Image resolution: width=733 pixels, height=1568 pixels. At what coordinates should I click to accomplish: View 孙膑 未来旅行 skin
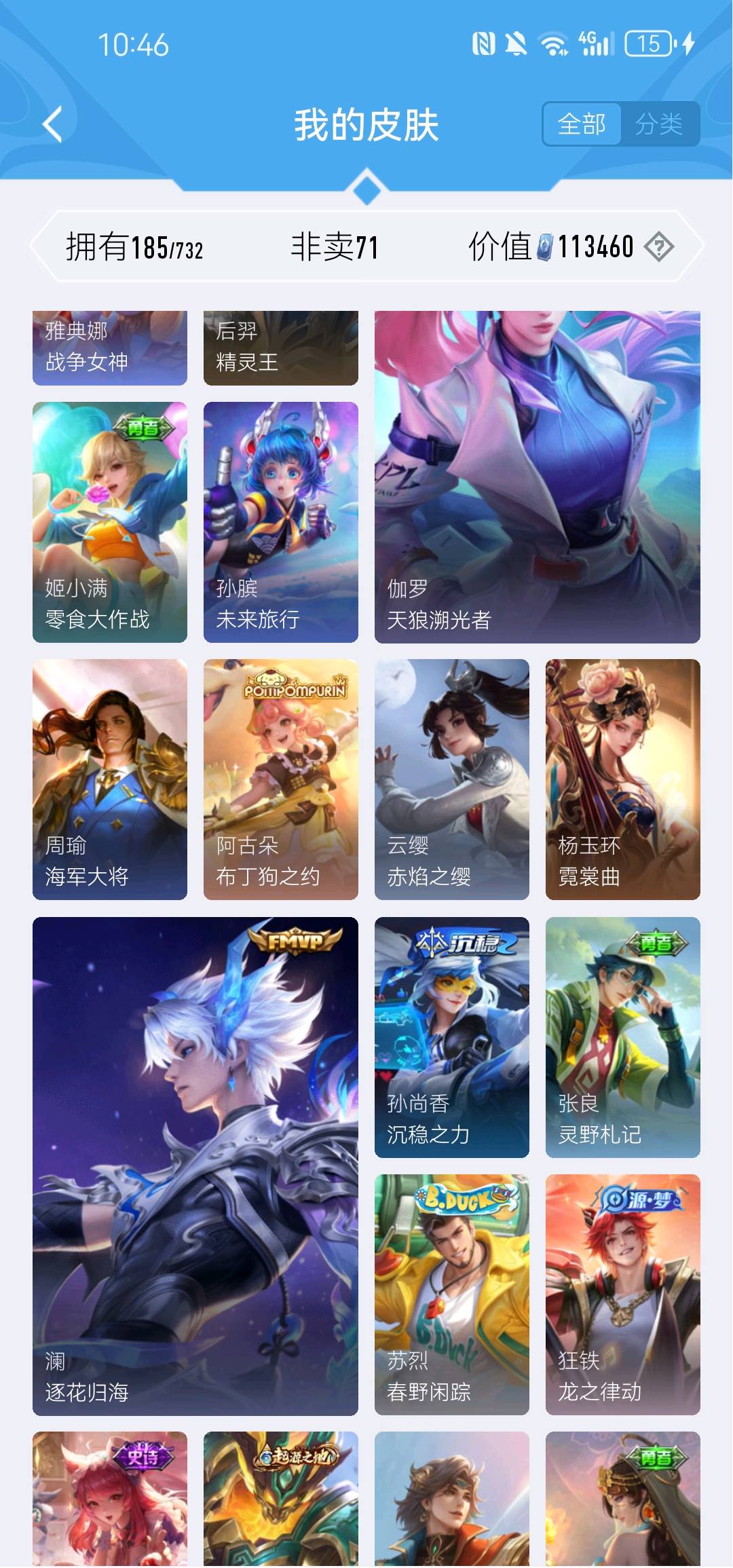tap(281, 522)
